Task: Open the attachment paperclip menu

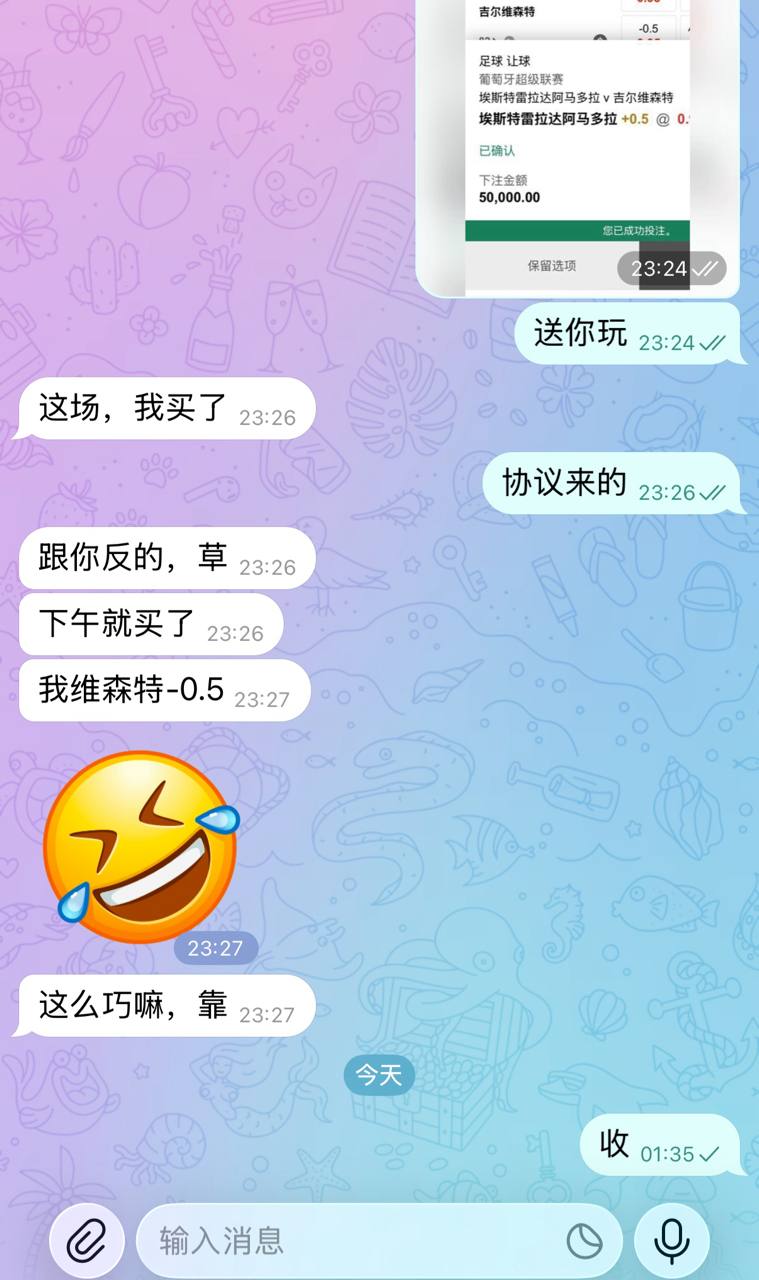Action: pyautogui.click(x=87, y=1241)
